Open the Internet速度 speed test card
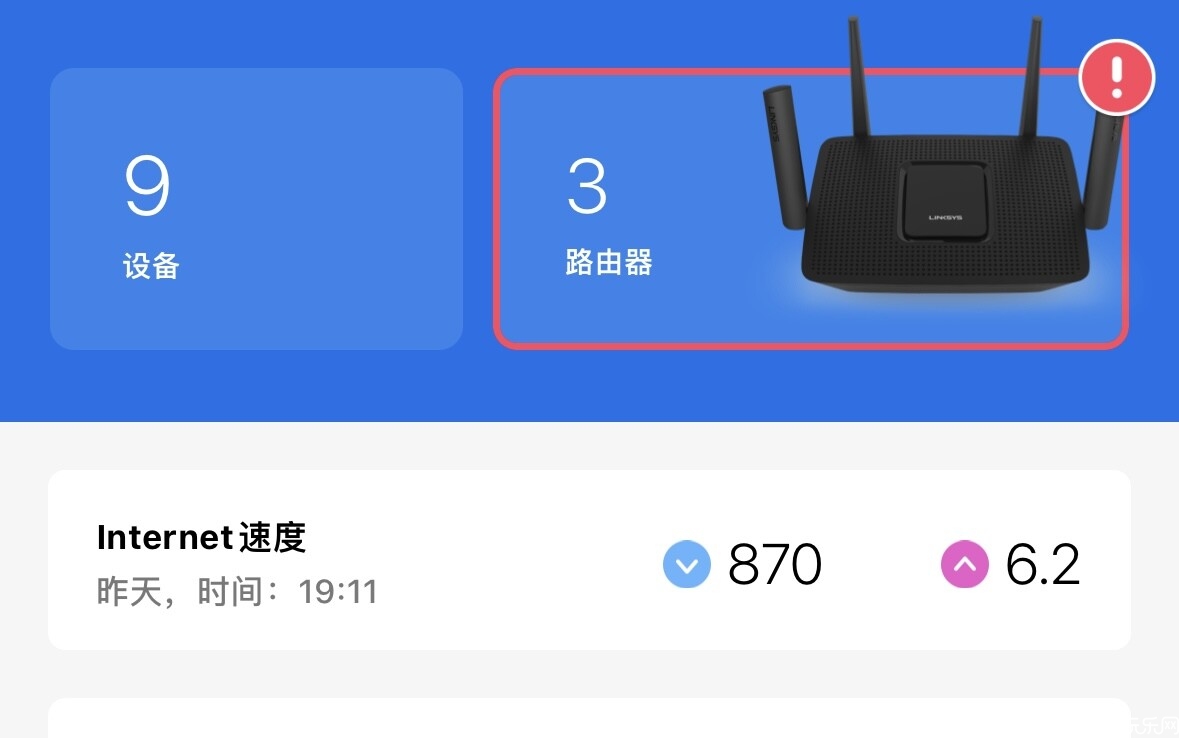Screen dimensions: 1179x738 (589, 560)
